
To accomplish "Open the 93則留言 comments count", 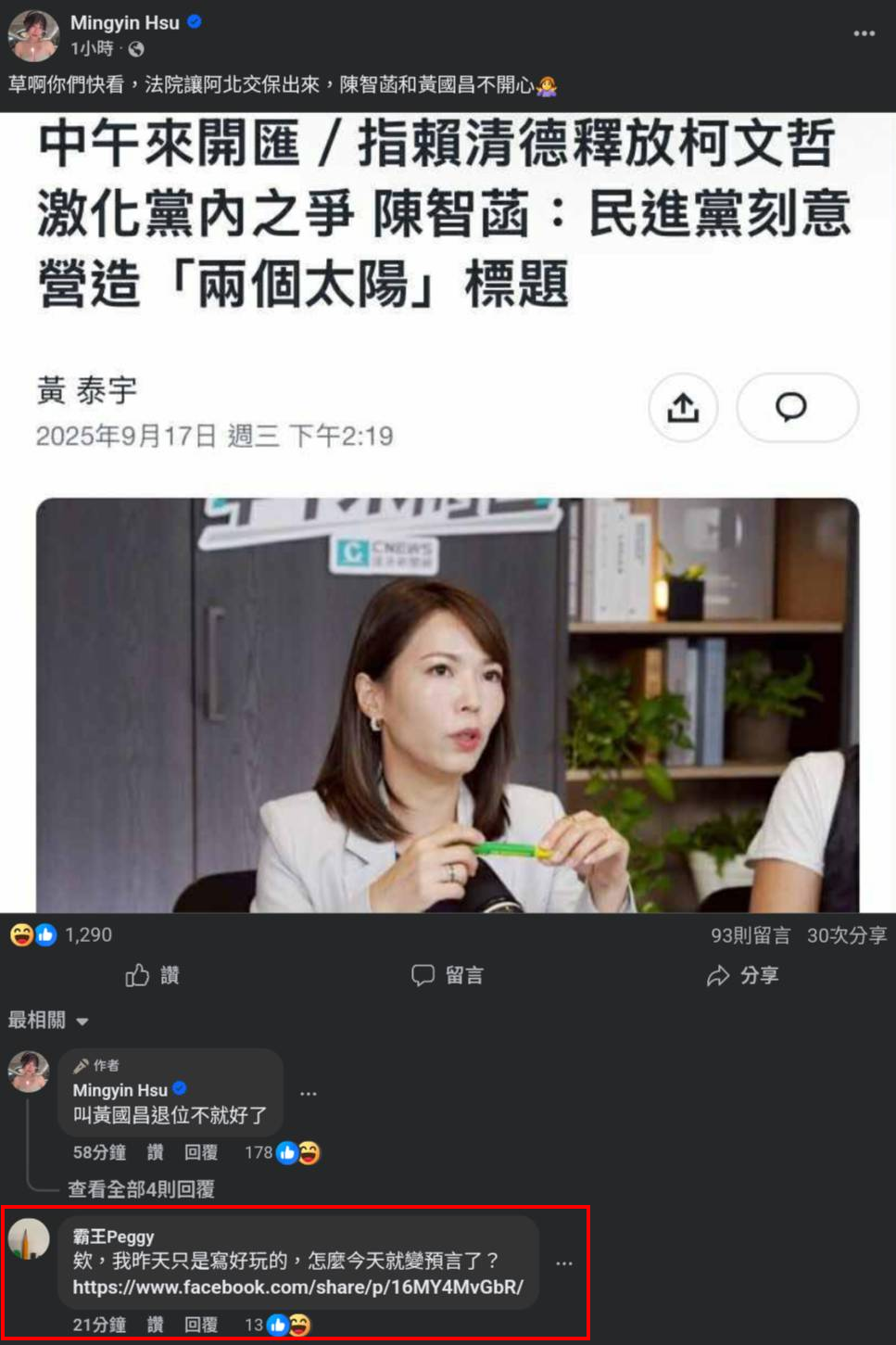I will [x=751, y=935].
